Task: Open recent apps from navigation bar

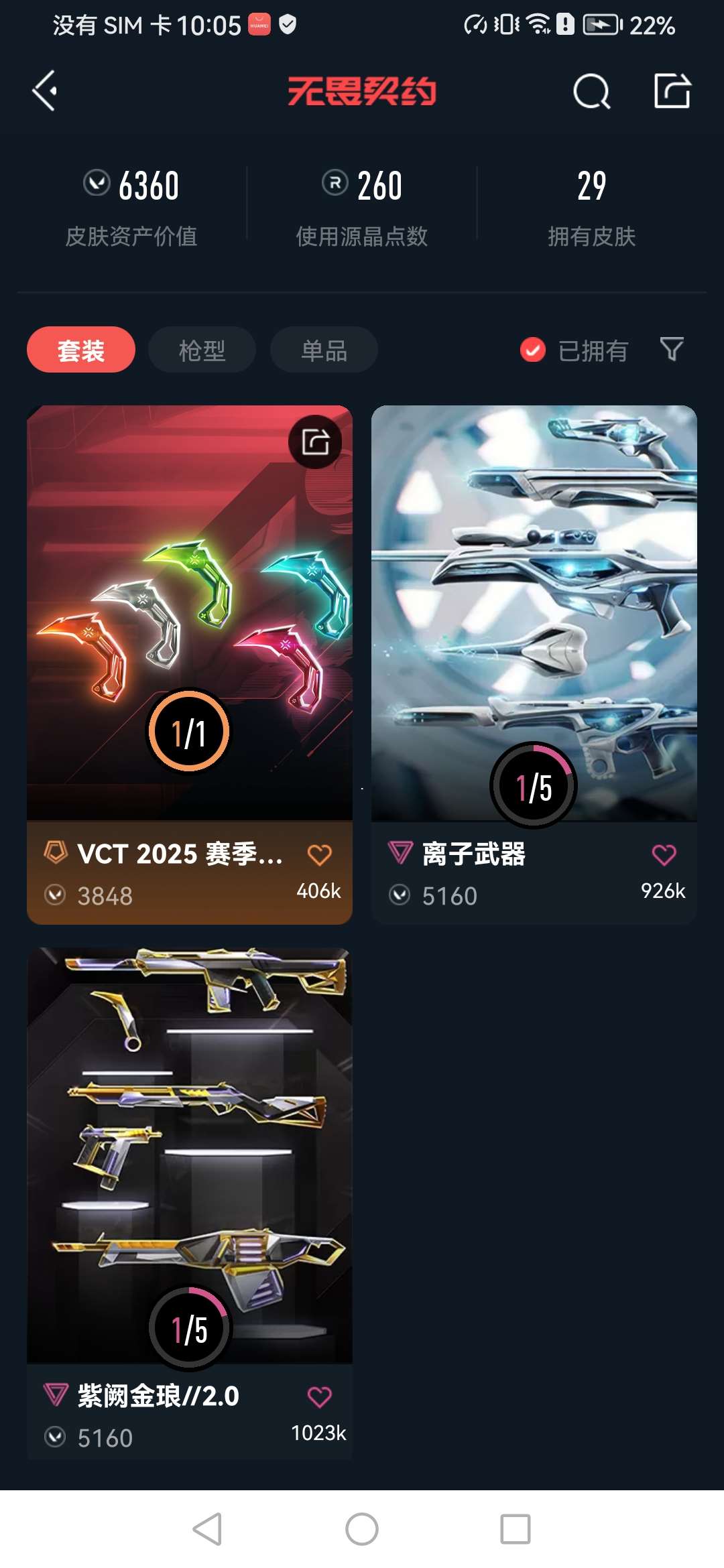Action: 515,1529
